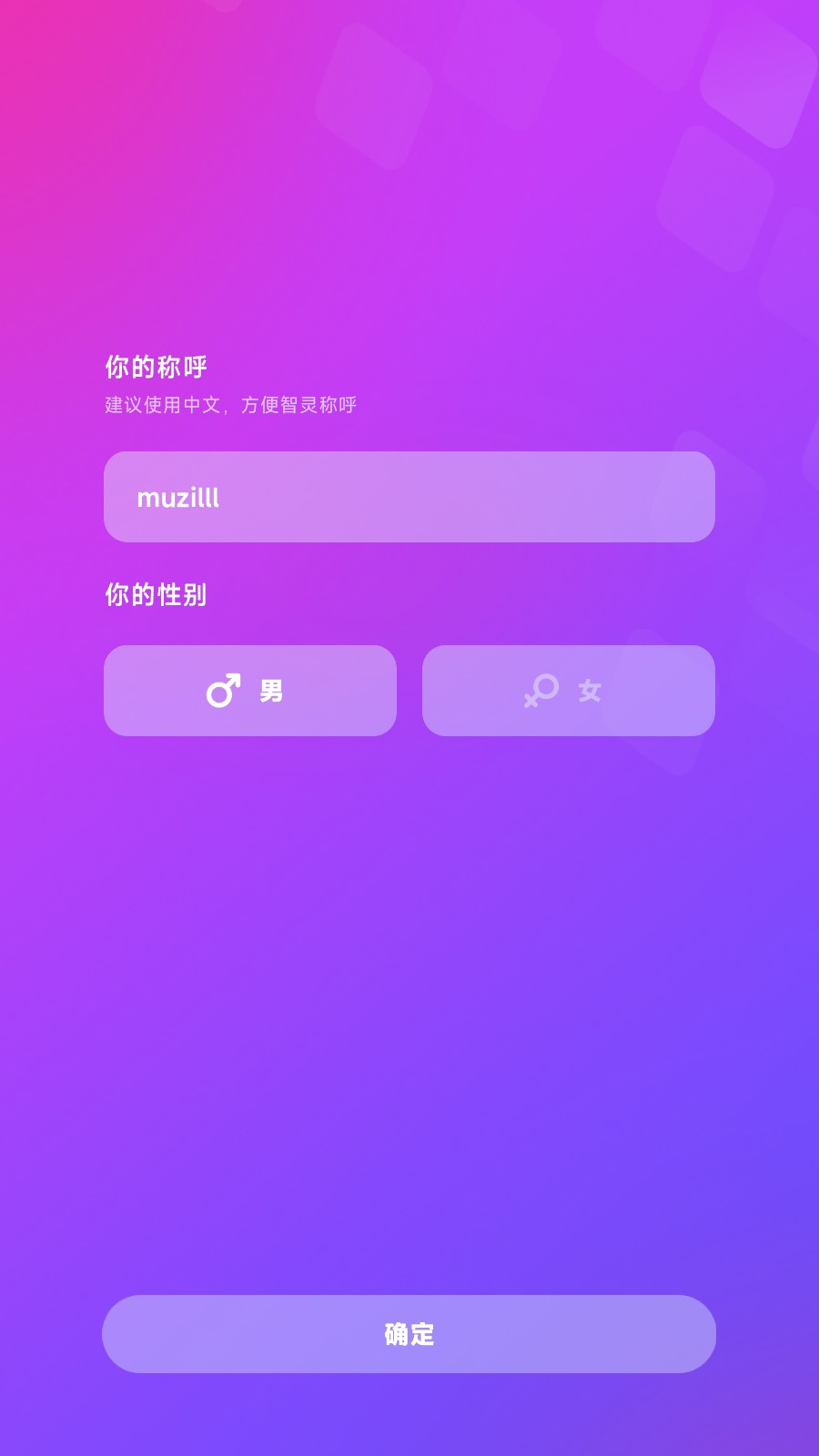Screen dimensions: 819x1456
Task: Click the highlighted 男 selection card
Action: pyautogui.click(x=250, y=690)
